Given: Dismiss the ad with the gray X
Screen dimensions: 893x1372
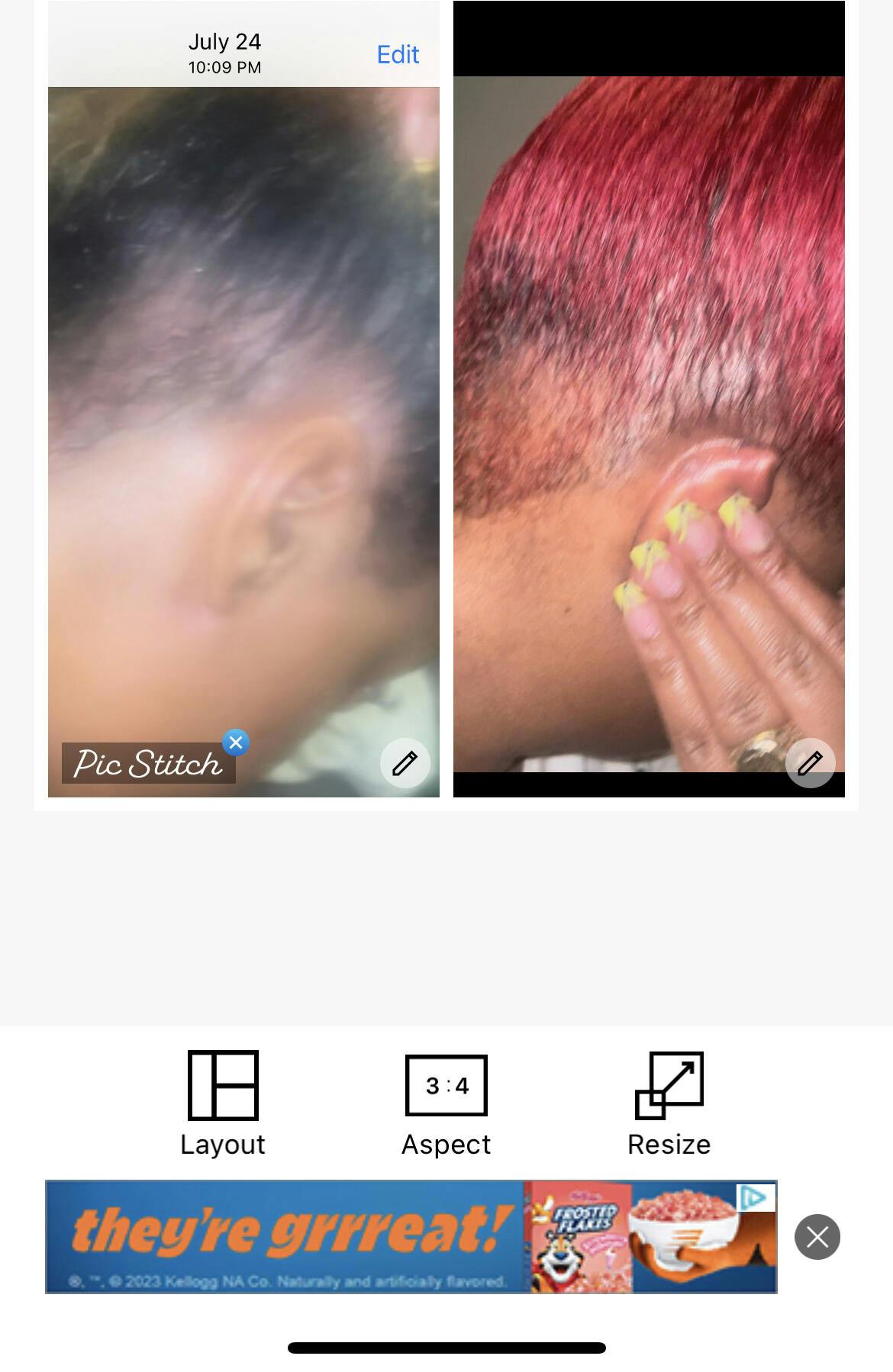Looking at the screenshot, I should pyautogui.click(x=817, y=1237).
